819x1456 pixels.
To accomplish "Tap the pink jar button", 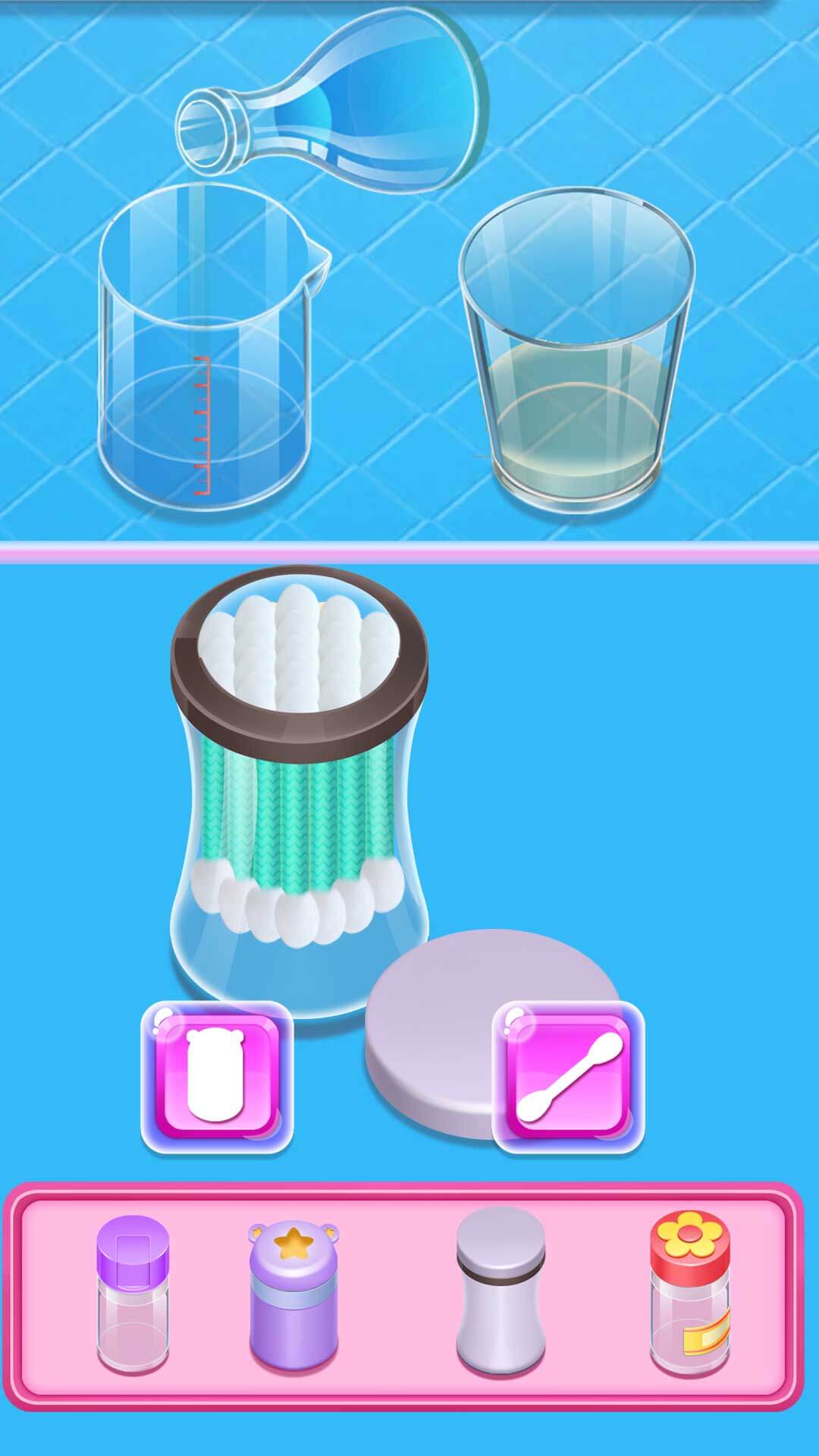I will (217, 1077).
